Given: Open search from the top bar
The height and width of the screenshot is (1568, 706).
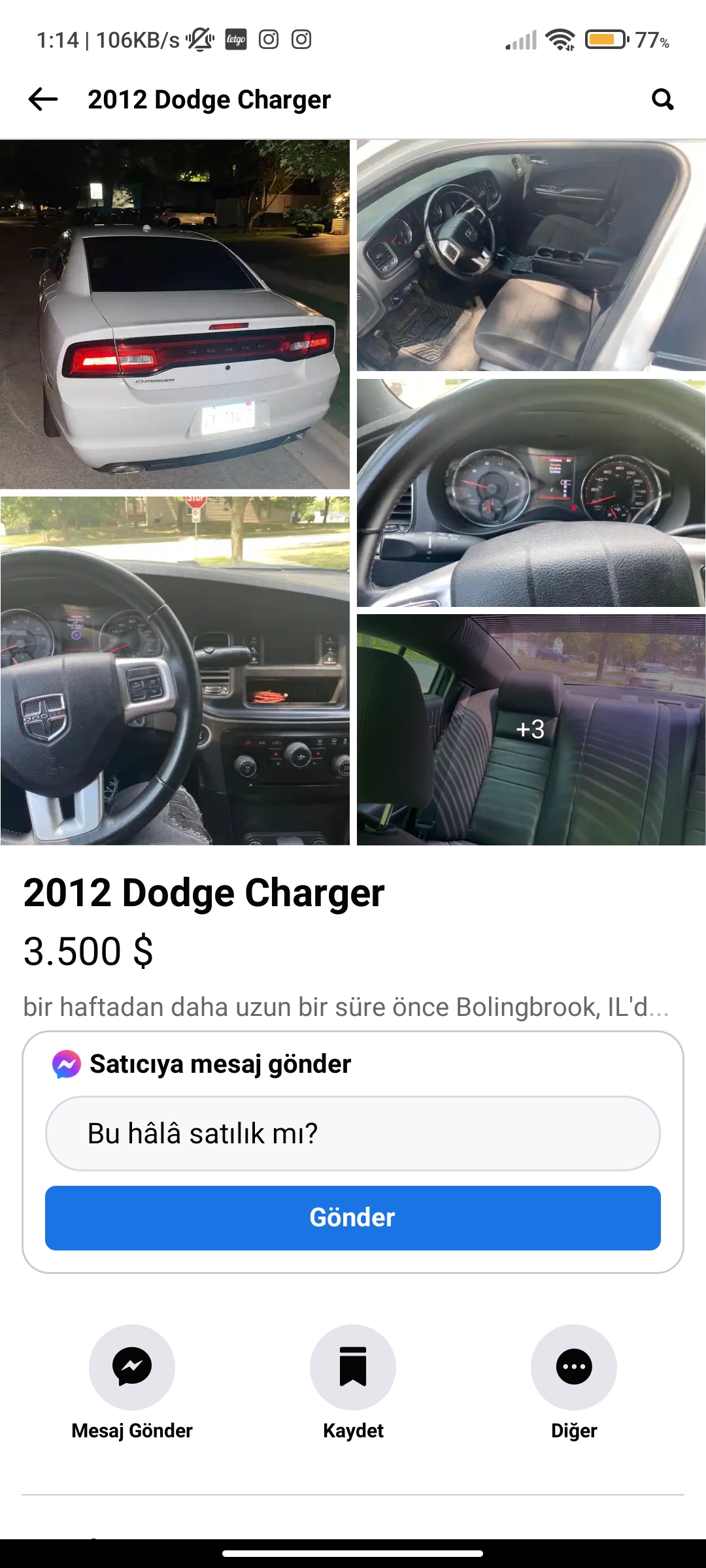Looking at the screenshot, I should point(662,99).
